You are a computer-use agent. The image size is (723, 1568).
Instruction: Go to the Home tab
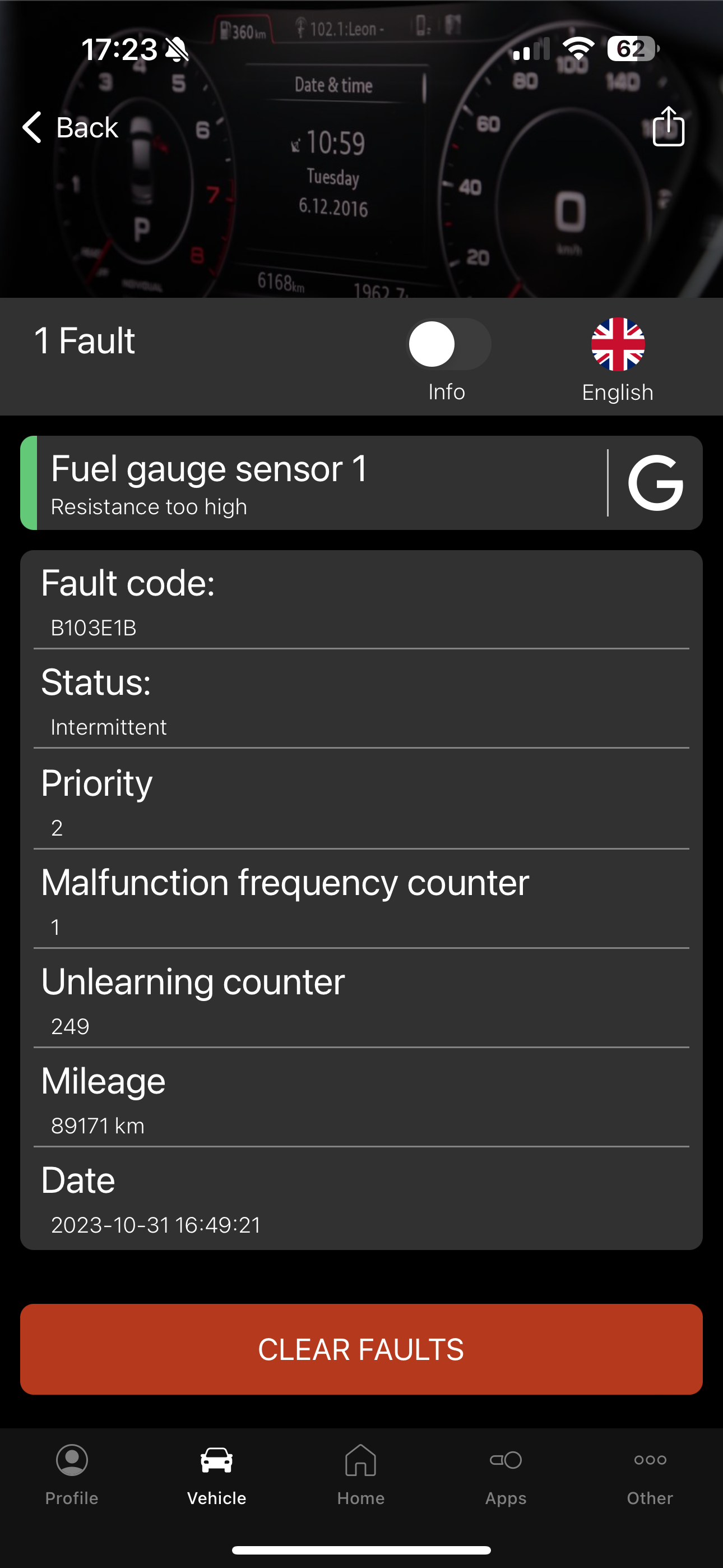(x=361, y=1474)
